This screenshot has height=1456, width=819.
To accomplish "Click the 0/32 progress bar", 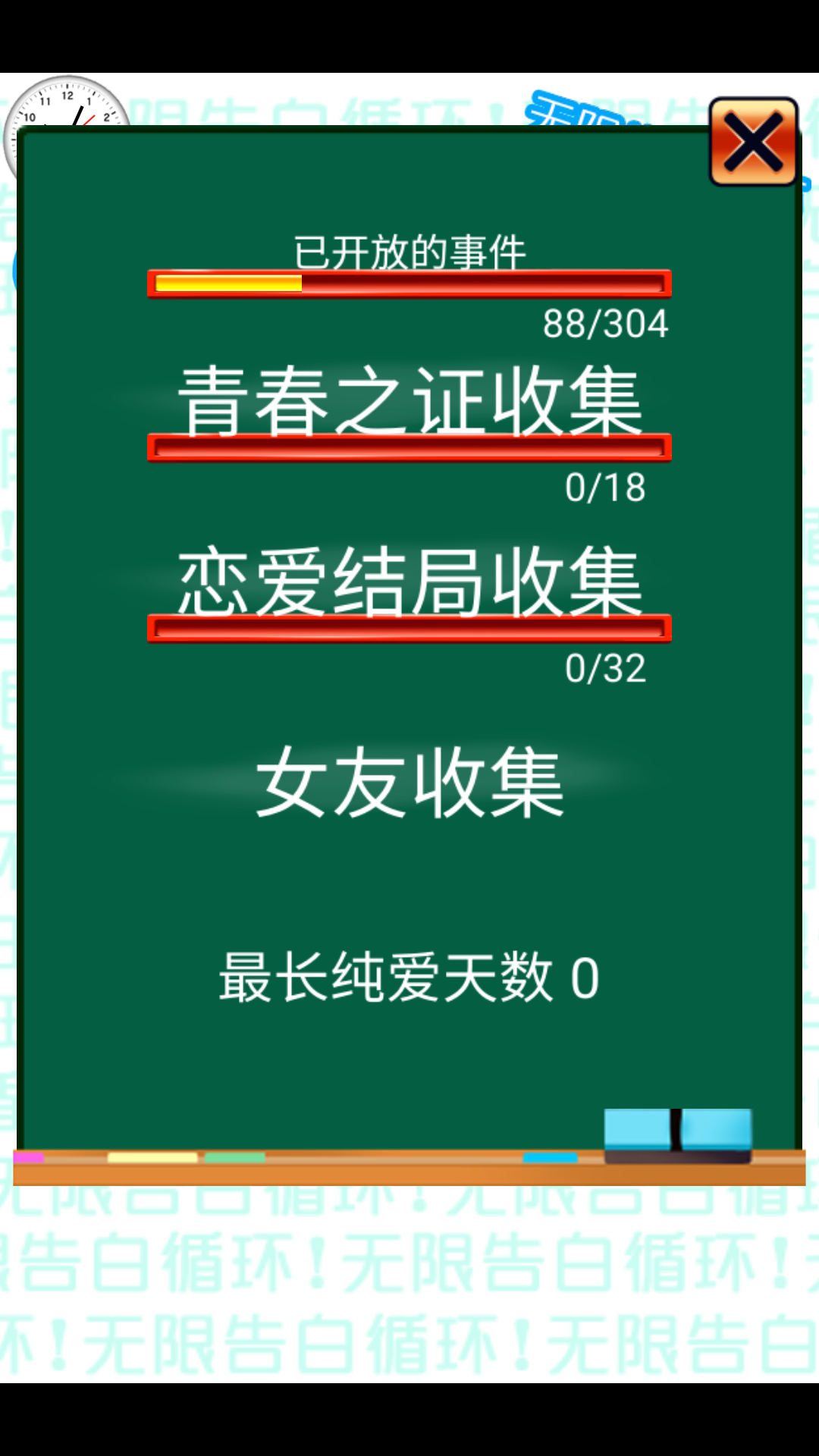I will 409,629.
